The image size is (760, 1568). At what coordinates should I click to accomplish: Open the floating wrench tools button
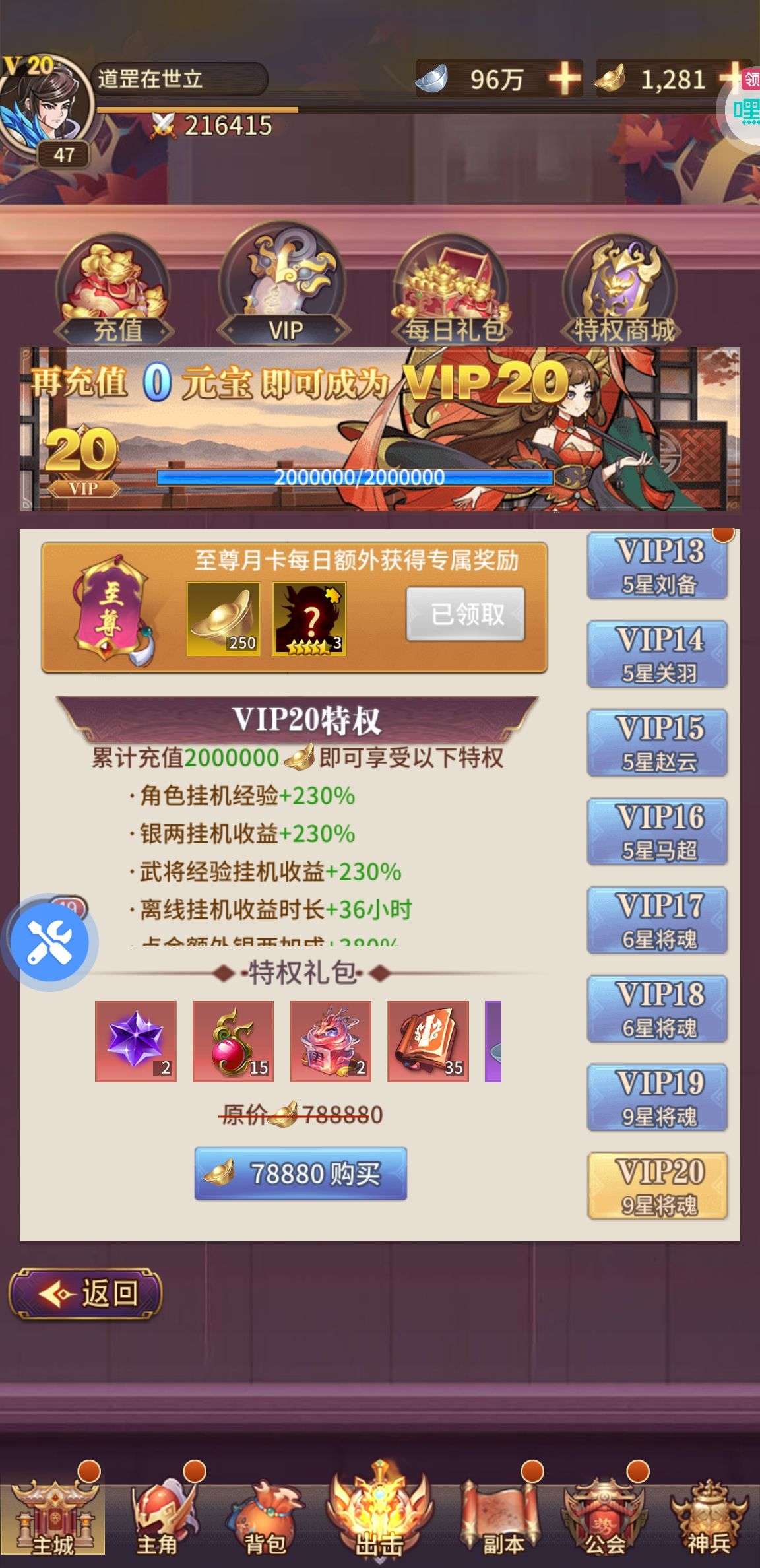click(50, 942)
